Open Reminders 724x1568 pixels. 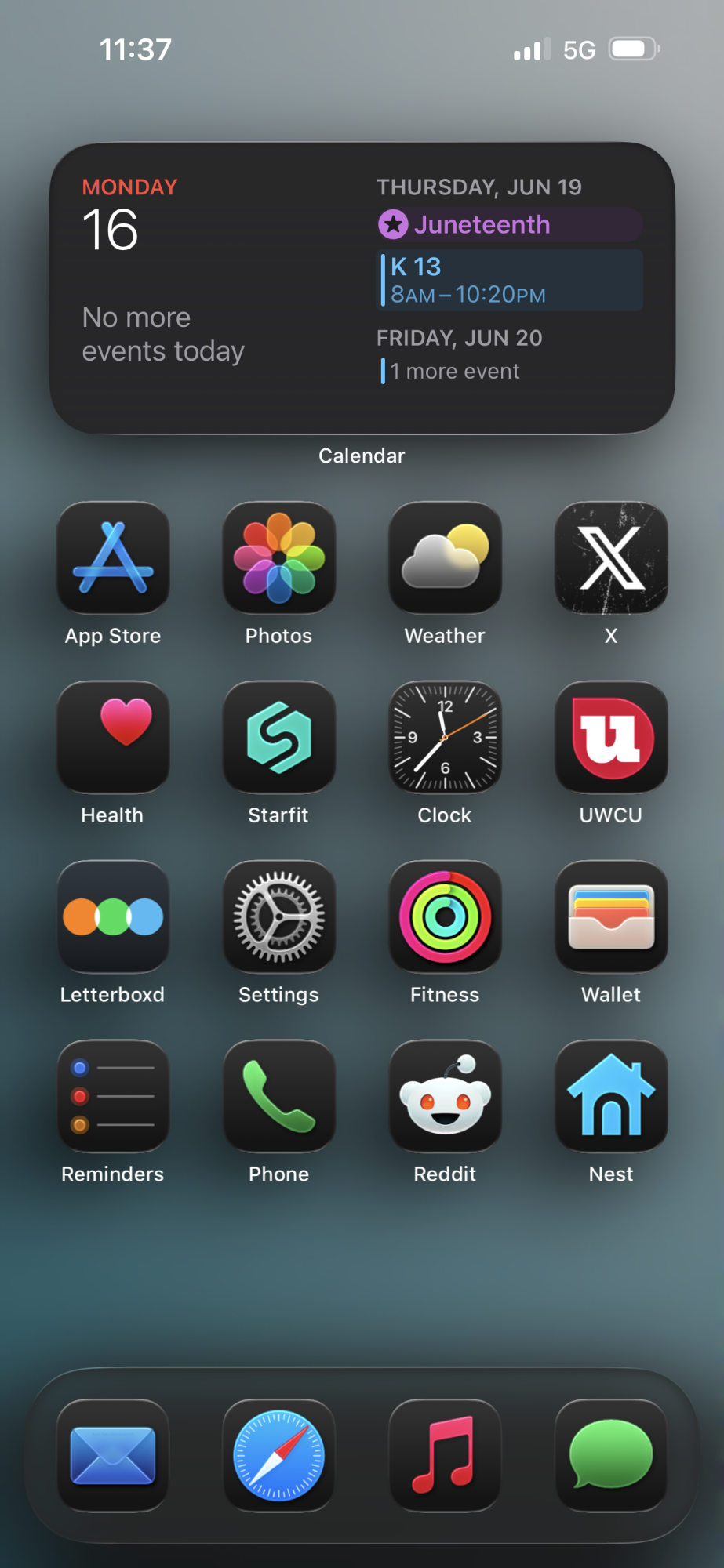[x=113, y=1097]
